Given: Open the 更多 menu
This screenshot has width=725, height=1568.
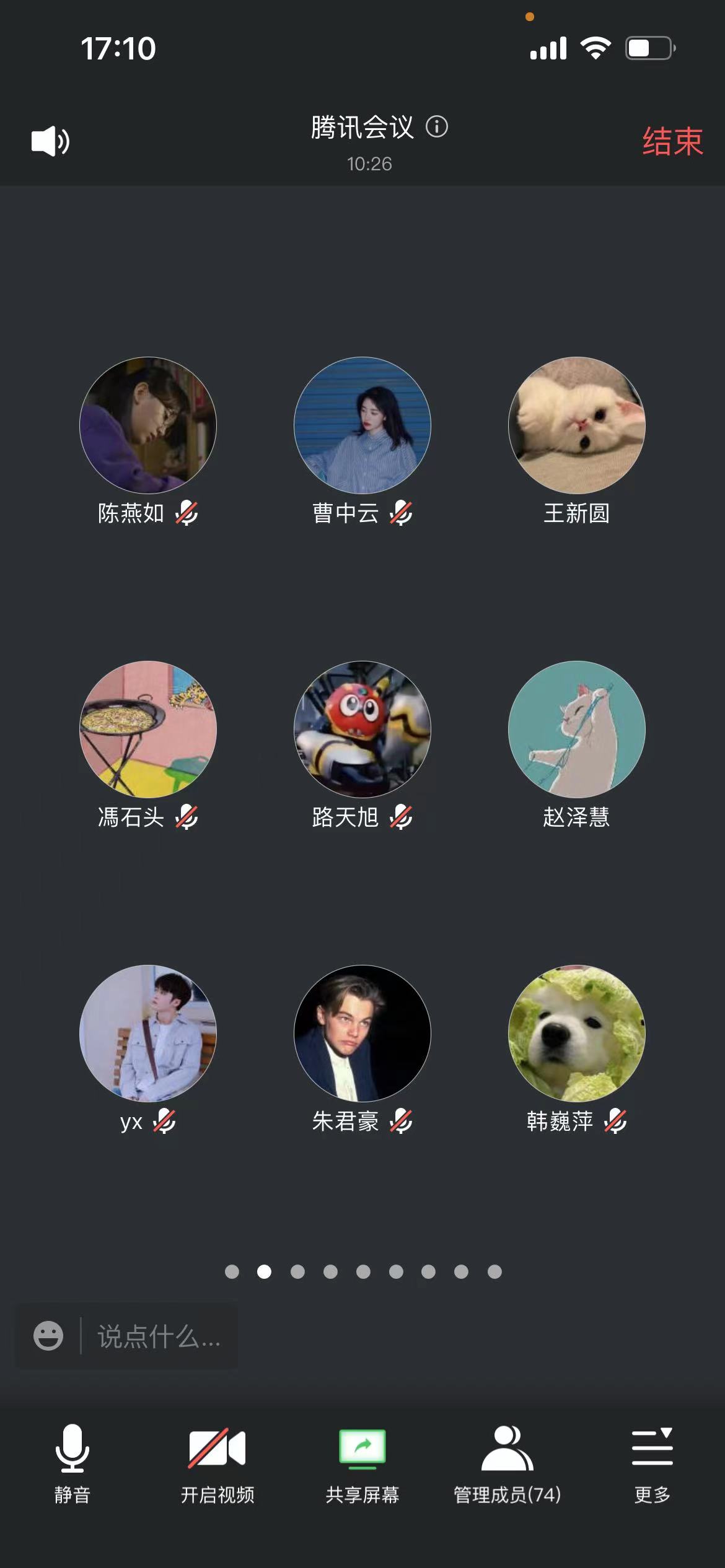Looking at the screenshot, I should 652,1463.
